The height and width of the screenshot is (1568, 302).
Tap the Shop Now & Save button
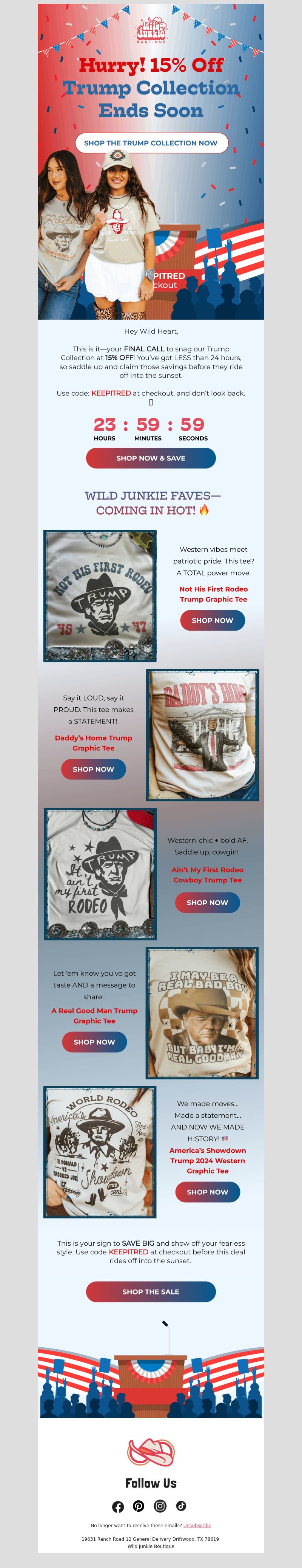(x=151, y=458)
